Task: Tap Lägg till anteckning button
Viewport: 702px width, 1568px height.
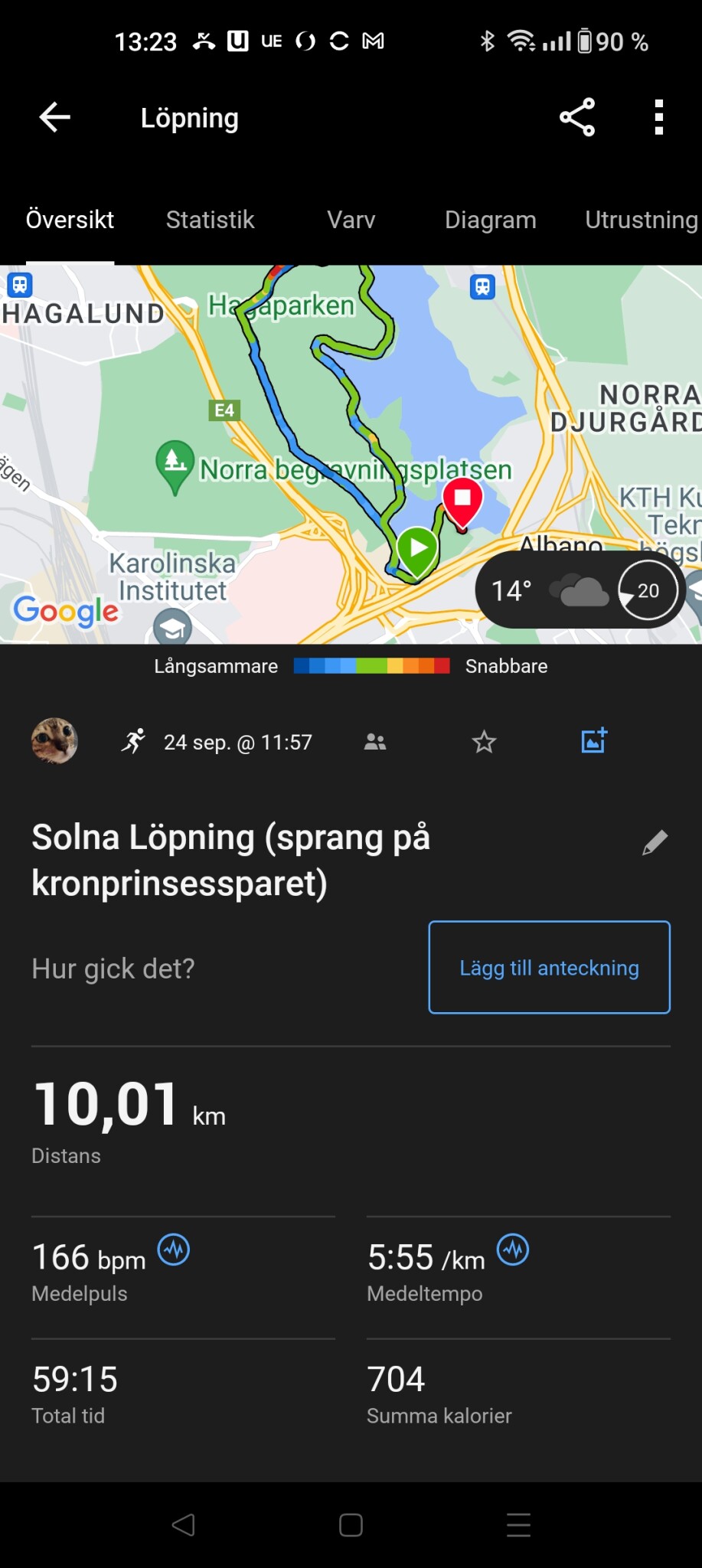Action: click(549, 968)
